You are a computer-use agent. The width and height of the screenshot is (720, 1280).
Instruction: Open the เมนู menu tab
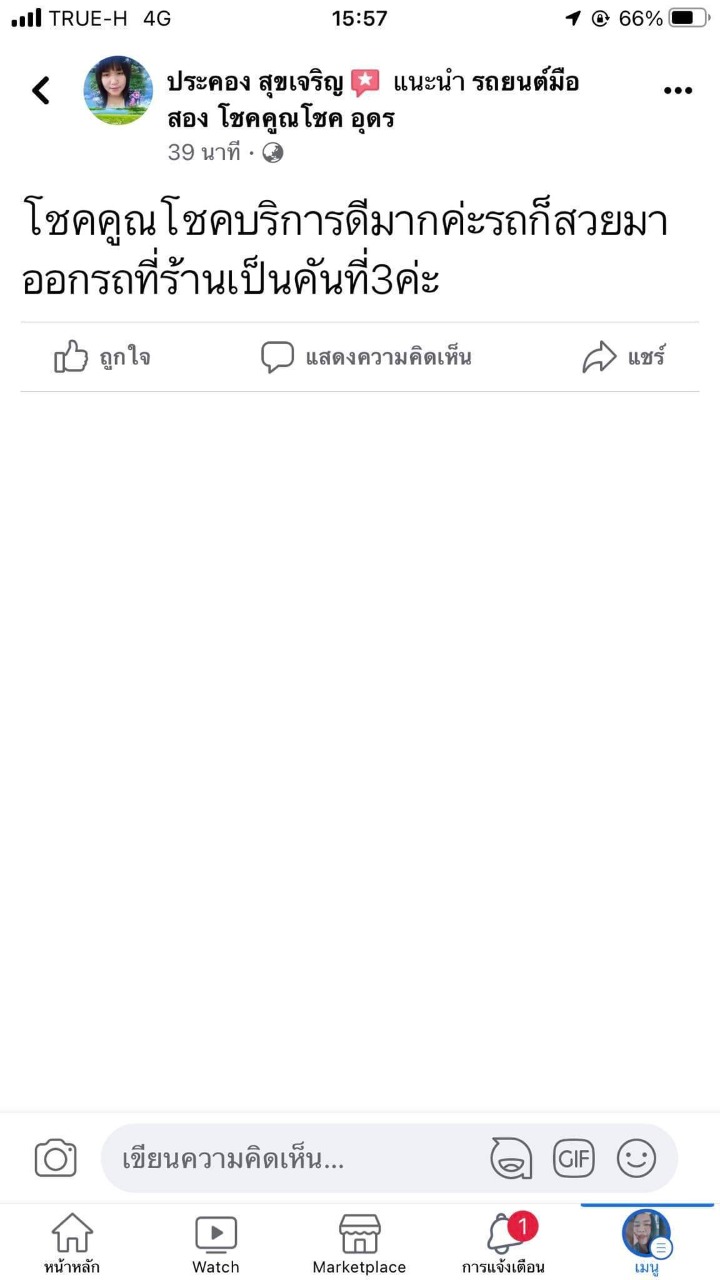(647, 1244)
